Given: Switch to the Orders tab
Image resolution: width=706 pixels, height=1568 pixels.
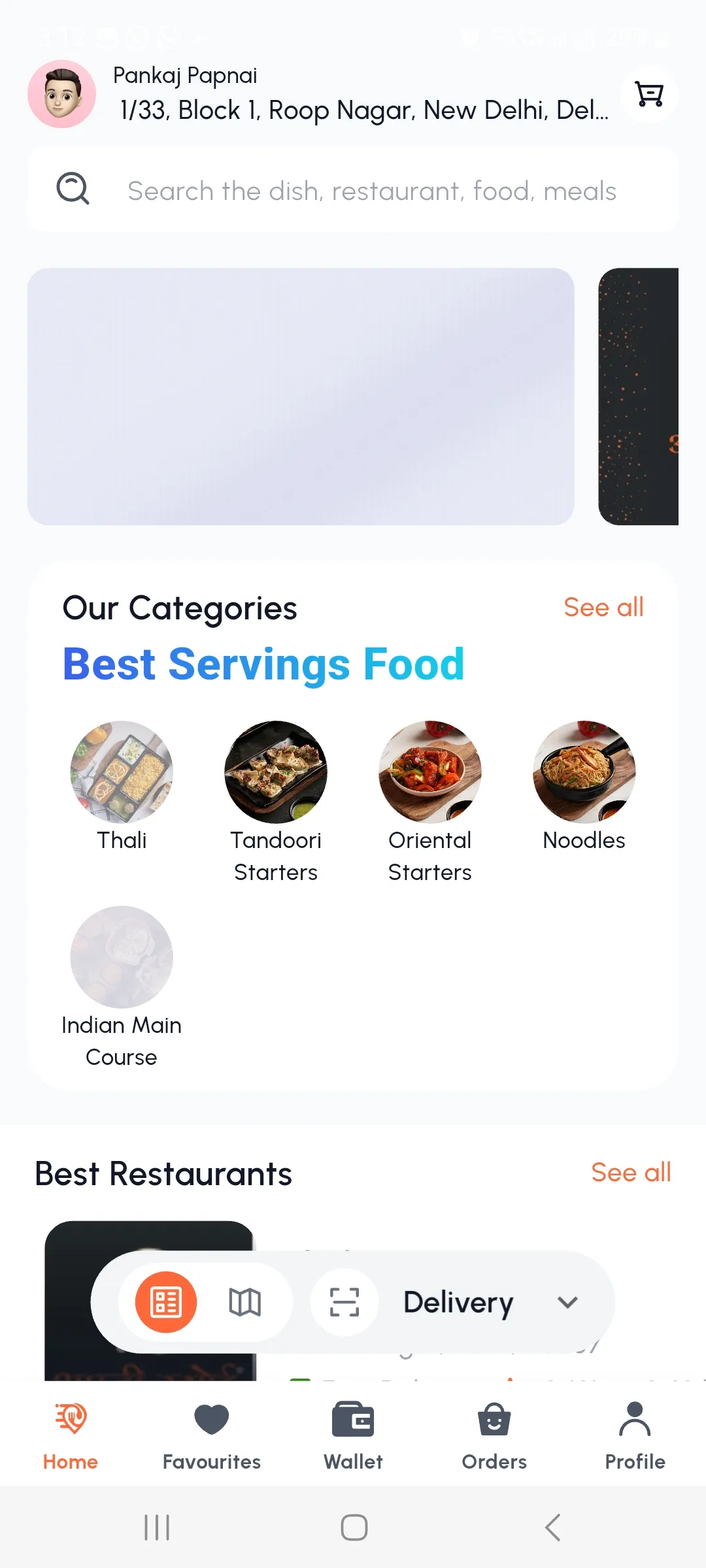Looking at the screenshot, I should click(x=494, y=1433).
